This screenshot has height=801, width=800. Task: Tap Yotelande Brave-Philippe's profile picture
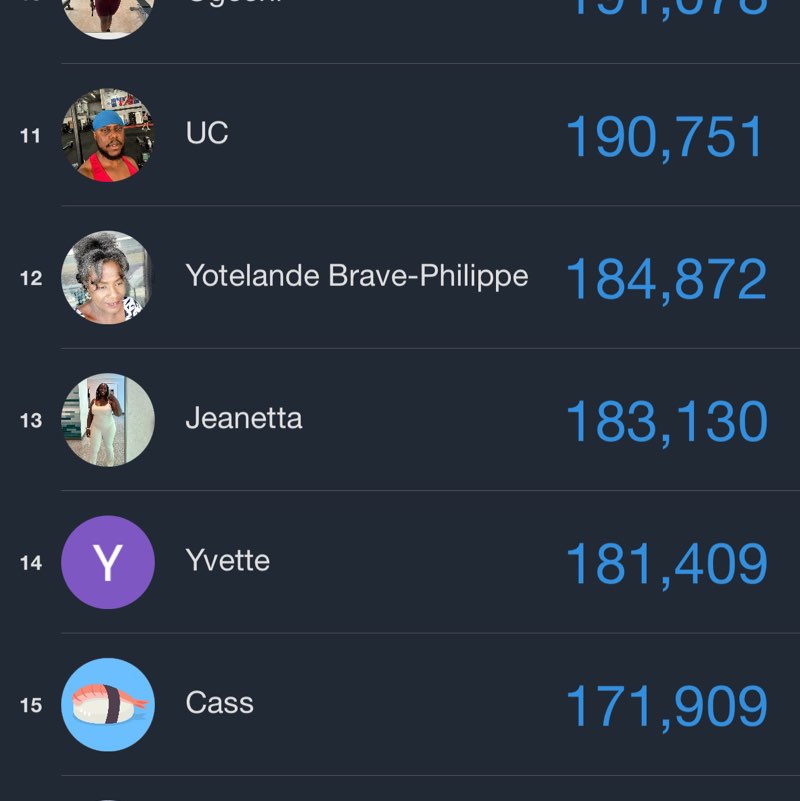(108, 277)
